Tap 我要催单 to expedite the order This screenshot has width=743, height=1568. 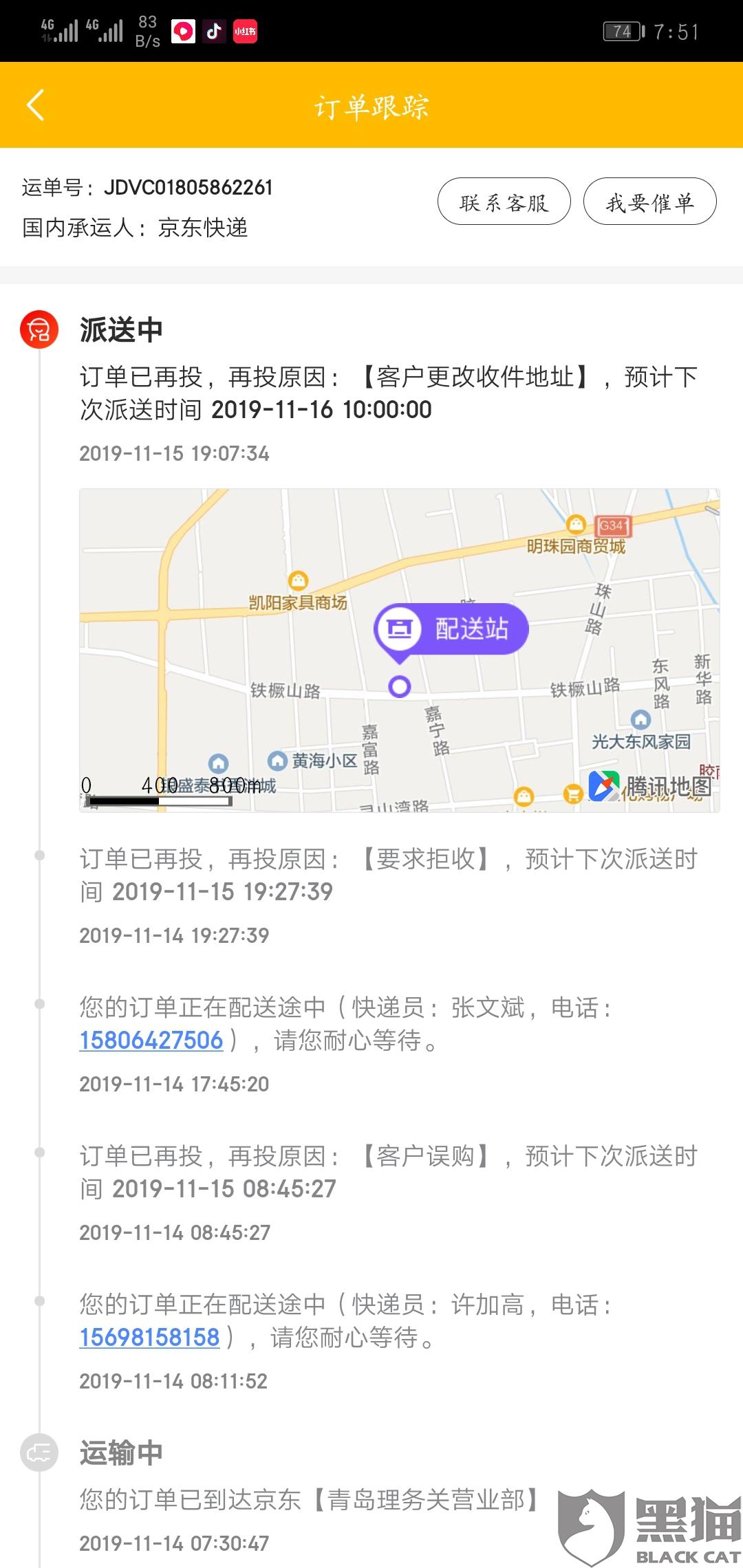(x=649, y=202)
